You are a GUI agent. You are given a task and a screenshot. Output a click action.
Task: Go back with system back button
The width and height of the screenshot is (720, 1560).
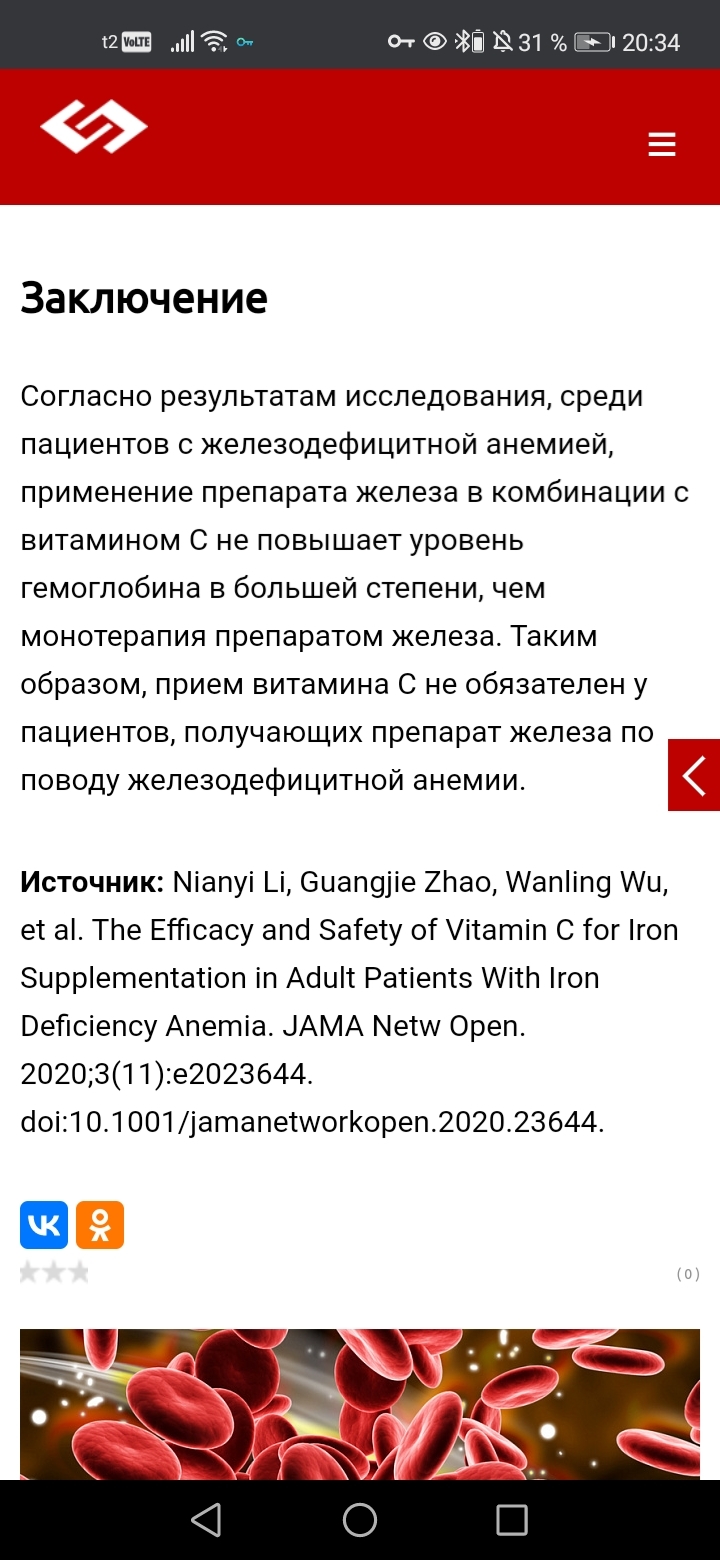point(206,1520)
